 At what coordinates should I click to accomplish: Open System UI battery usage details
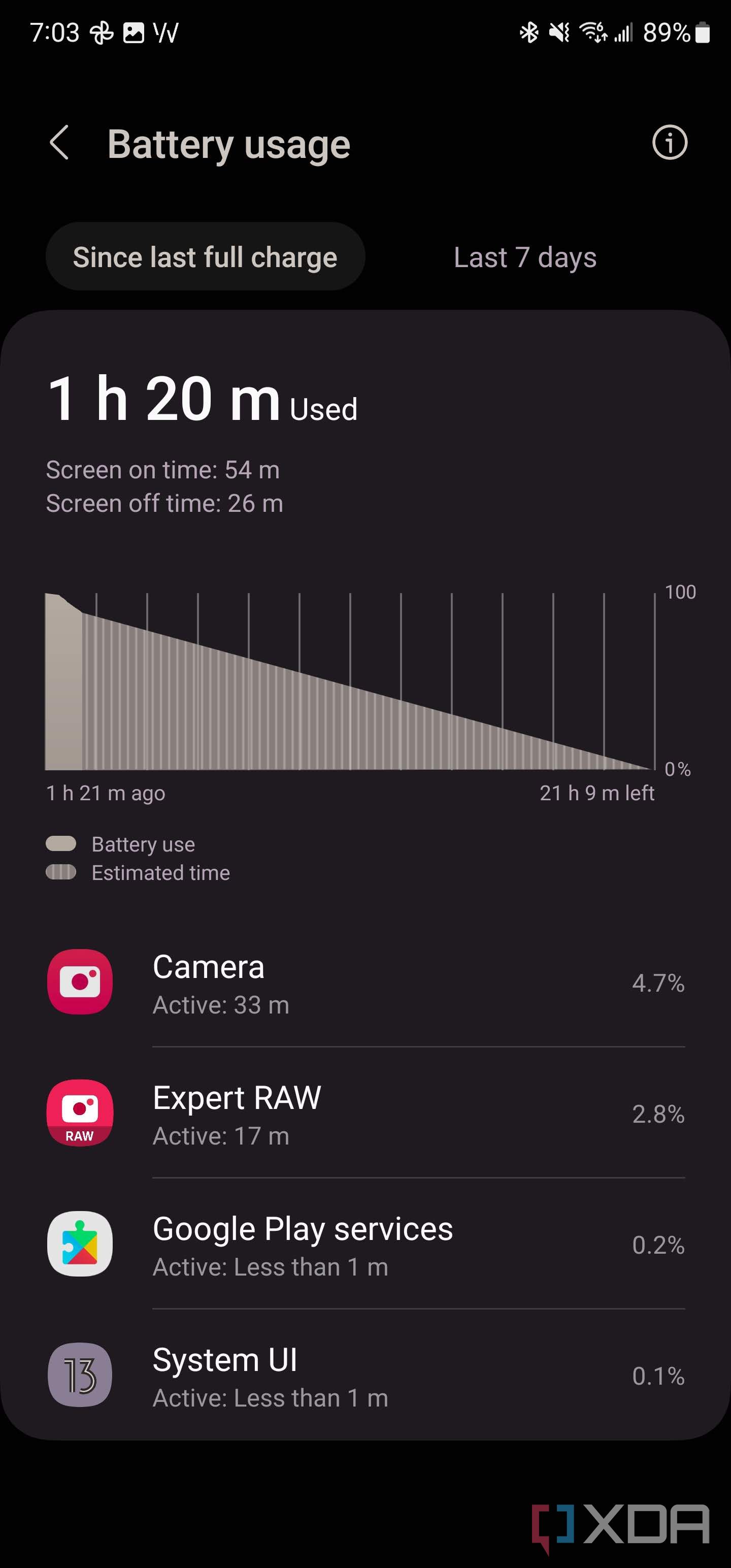(x=365, y=1375)
